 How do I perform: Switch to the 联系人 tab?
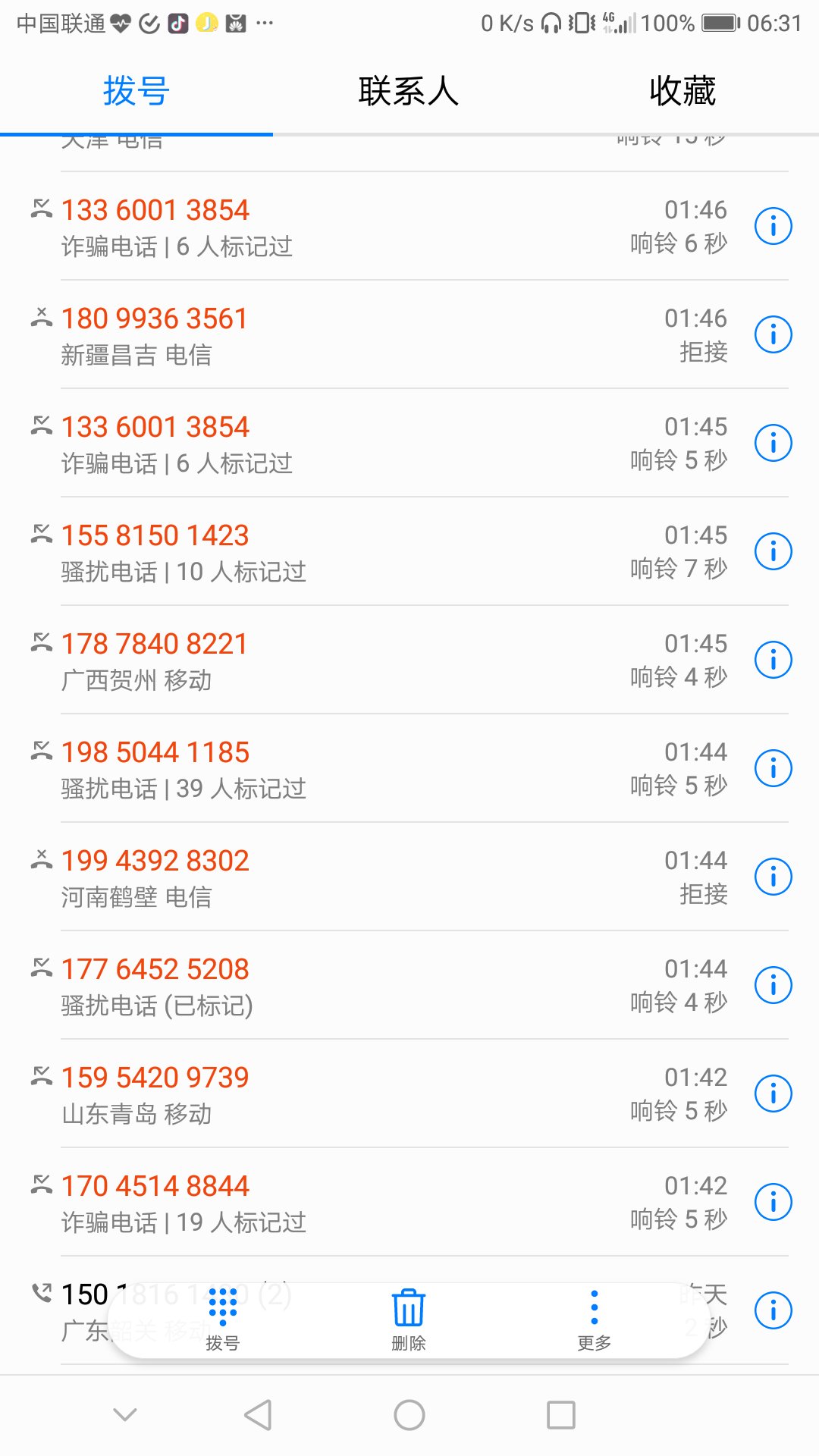pyautogui.click(x=409, y=92)
